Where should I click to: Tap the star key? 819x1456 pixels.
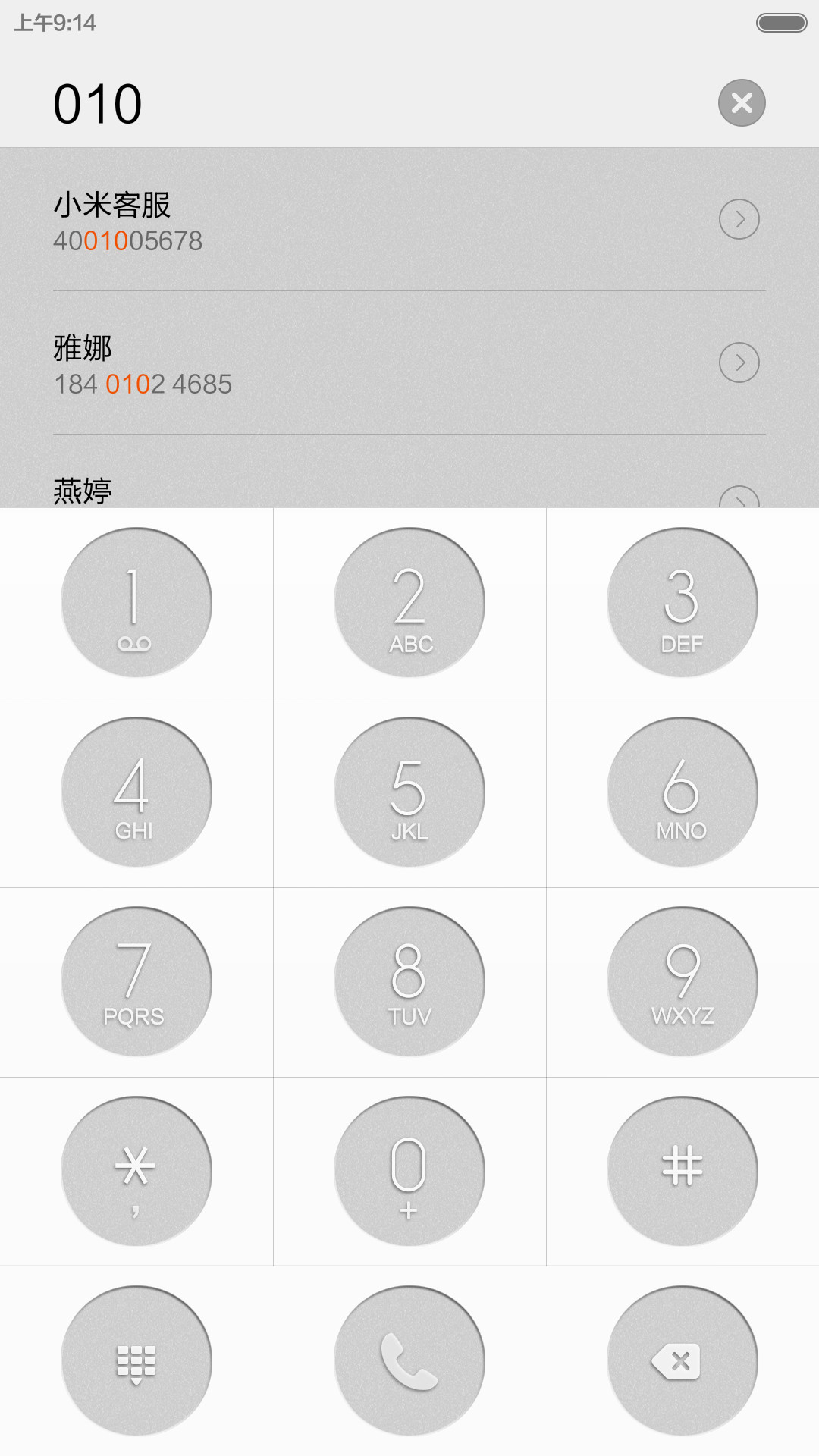pos(136,1172)
